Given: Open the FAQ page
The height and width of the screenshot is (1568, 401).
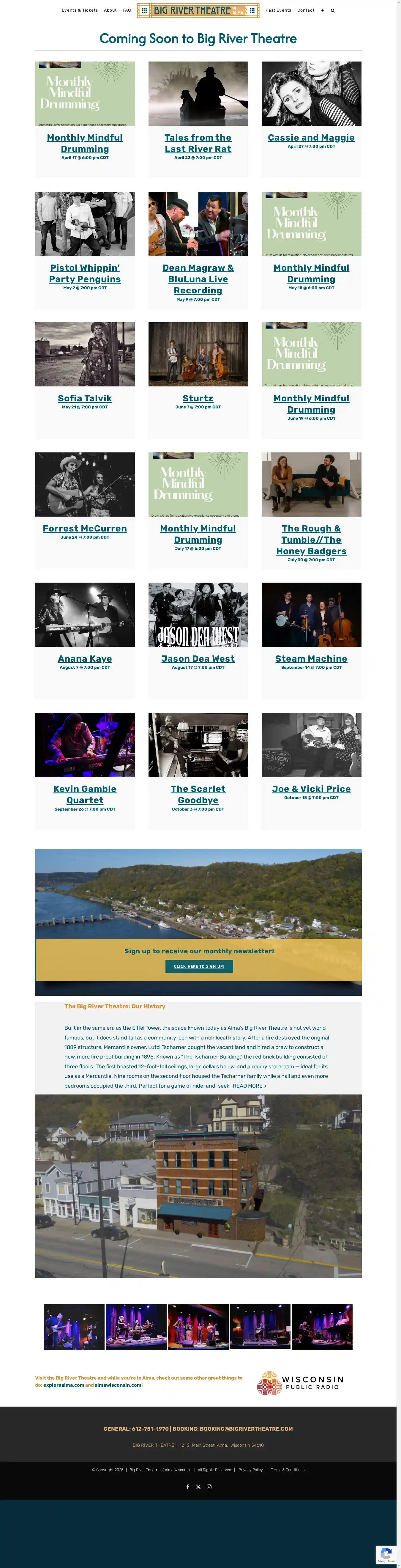Looking at the screenshot, I should (127, 10).
